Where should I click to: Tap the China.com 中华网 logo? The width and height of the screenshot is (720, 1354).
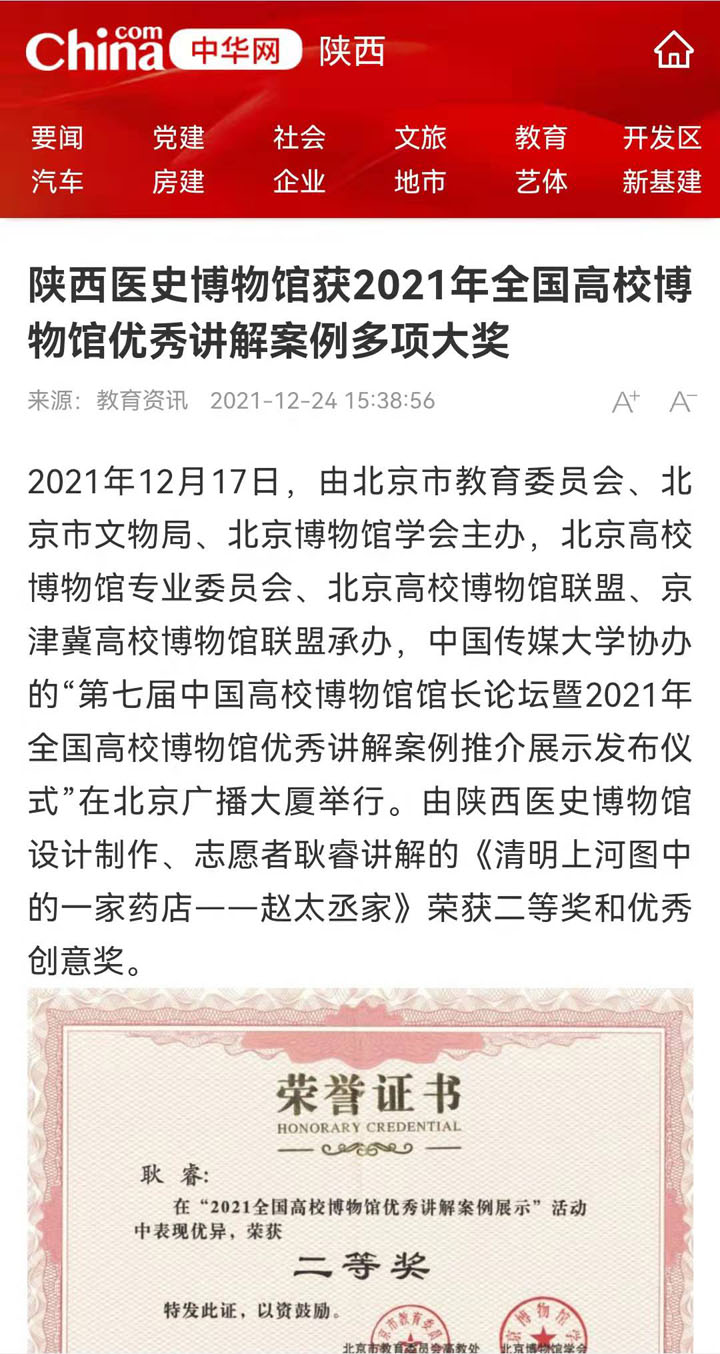pyautogui.click(x=163, y=49)
